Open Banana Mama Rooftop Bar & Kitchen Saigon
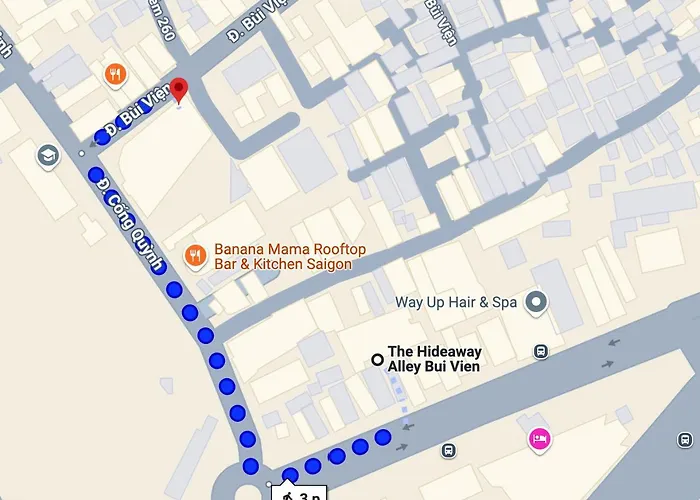The width and height of the screenshot is (700, 500). (x=196, y=257)
